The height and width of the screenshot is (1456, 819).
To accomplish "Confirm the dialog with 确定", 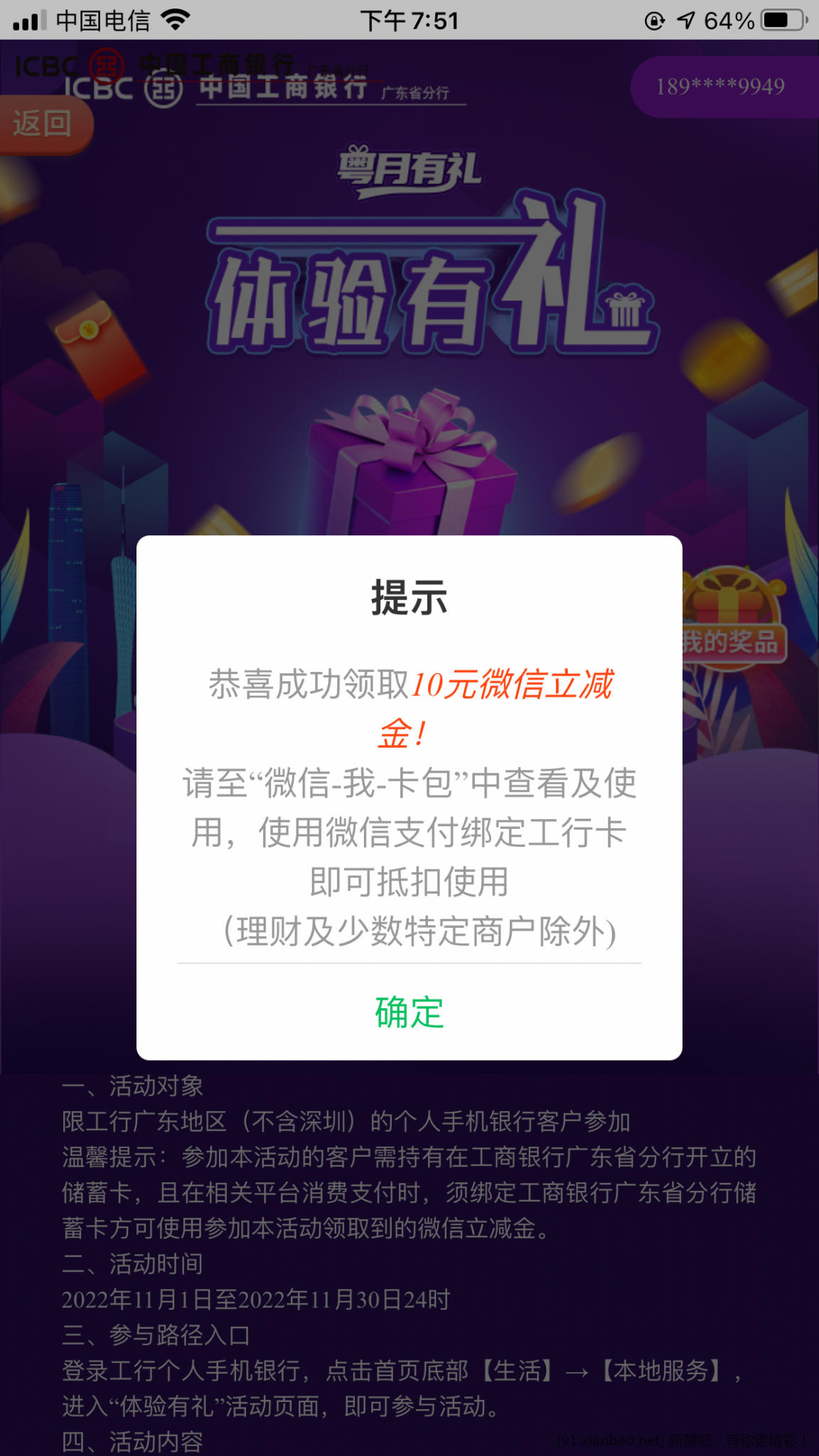I will [x=409, y=1012].
